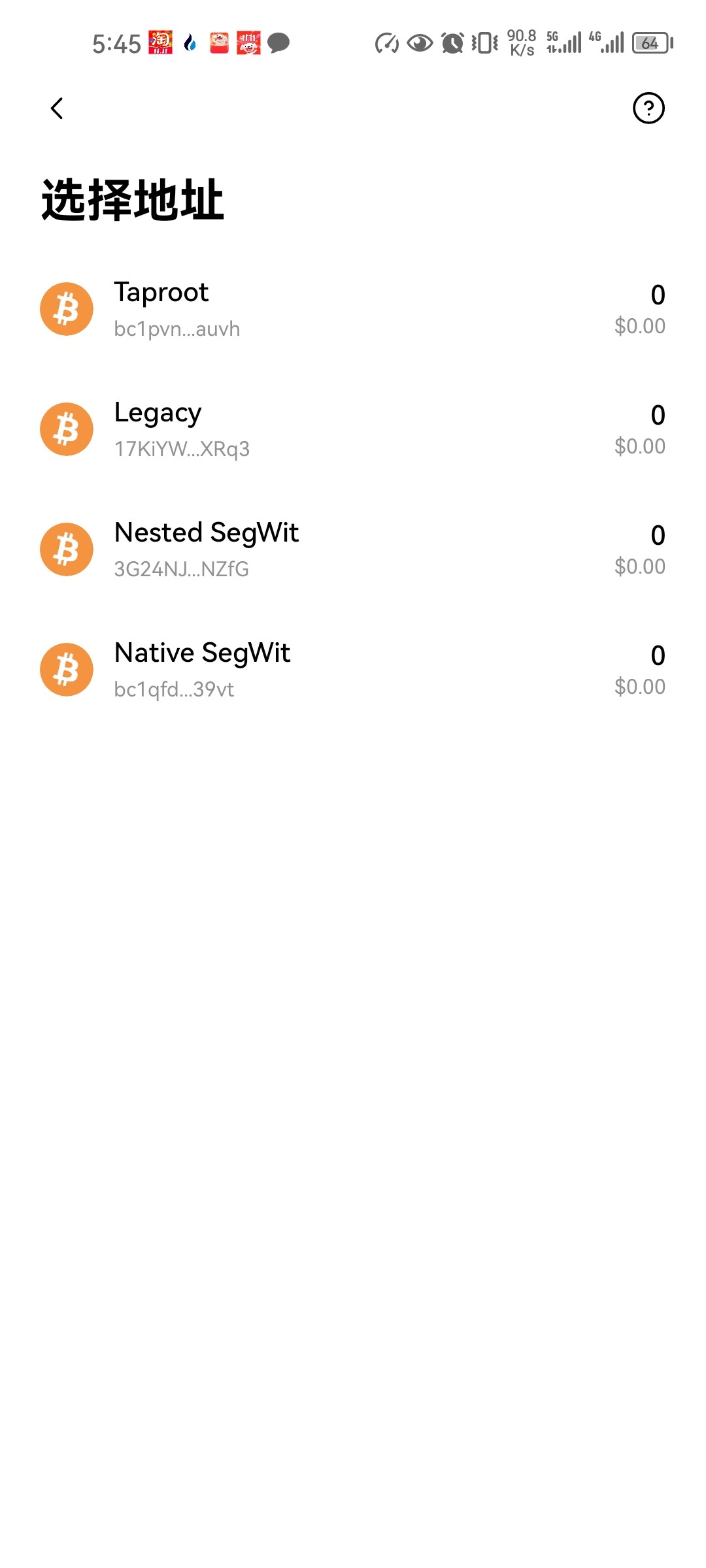
Task: Choose the Legacy address 17KiYW...XRq3
Action: click(x=353, y=429)
